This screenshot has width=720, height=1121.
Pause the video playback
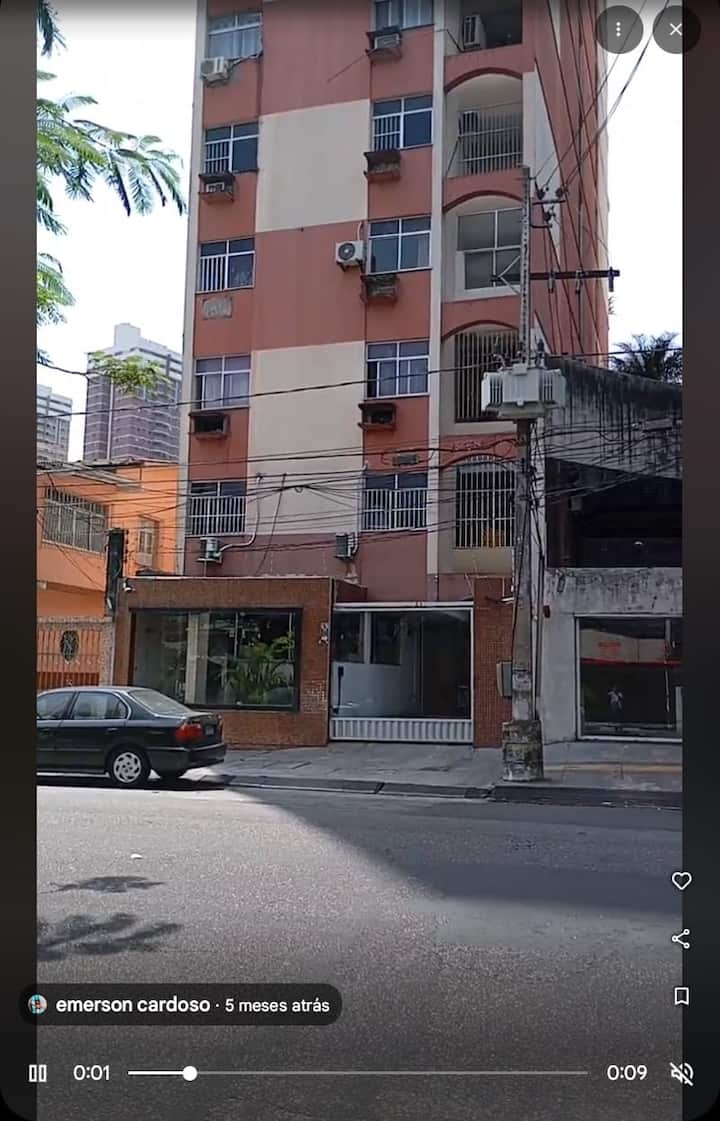pyautogui.click(x=38, y=1073)
